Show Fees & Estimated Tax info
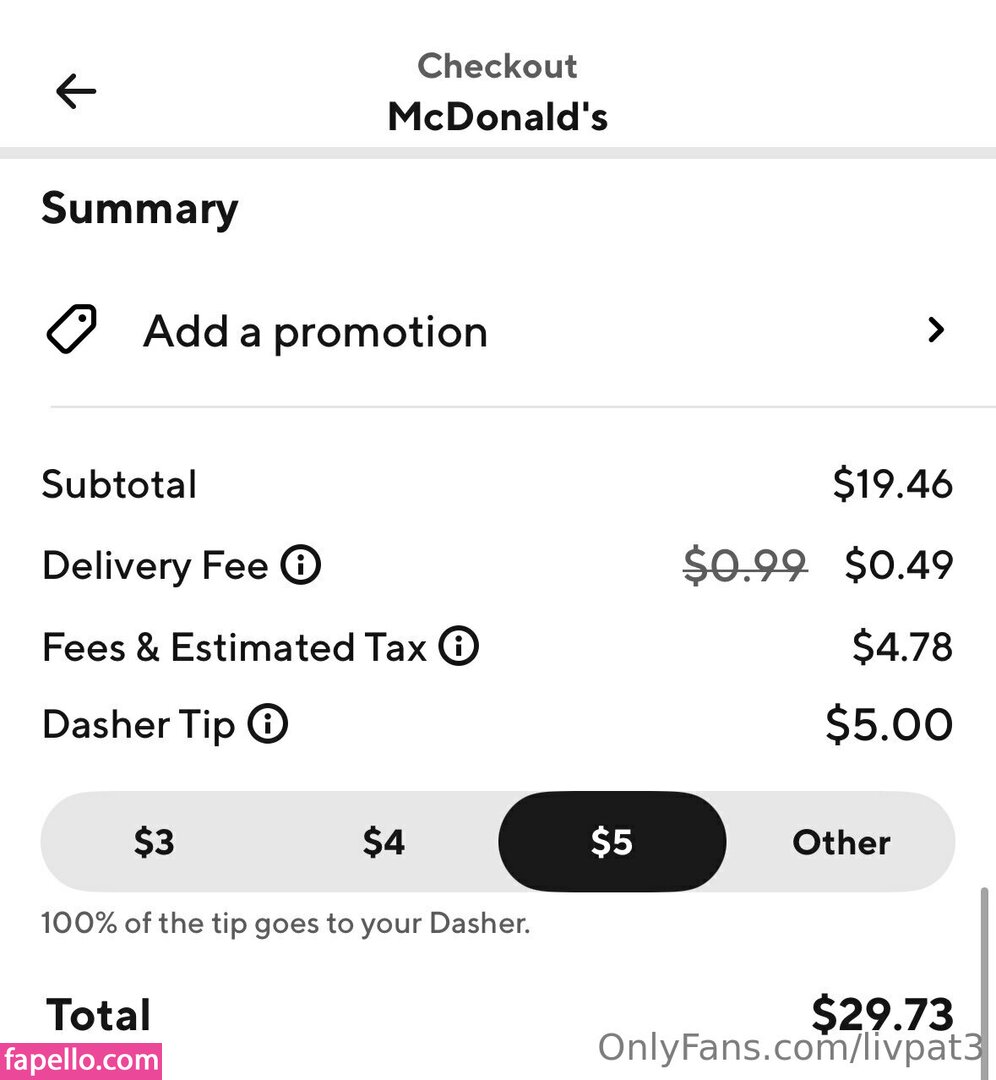The height and width of the screenshot is (1080, 996). (x=459, y=647)
